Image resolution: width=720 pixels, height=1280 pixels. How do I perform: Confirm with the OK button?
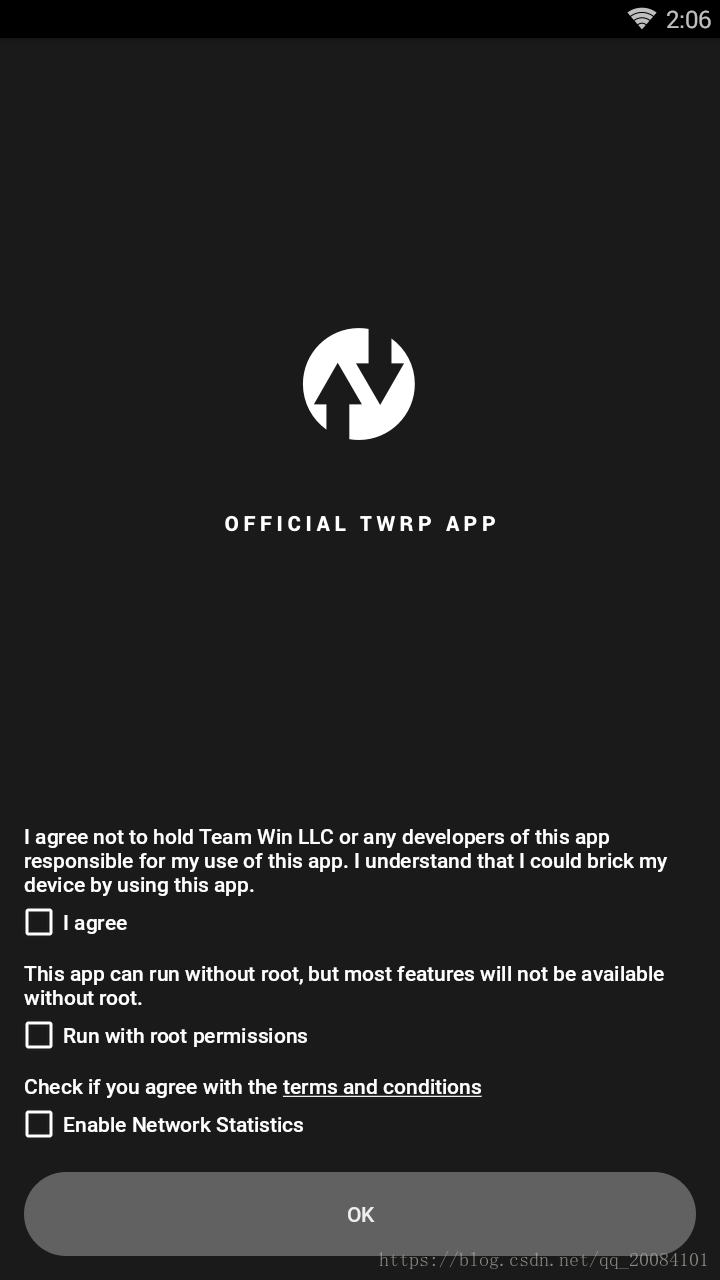360,1214
